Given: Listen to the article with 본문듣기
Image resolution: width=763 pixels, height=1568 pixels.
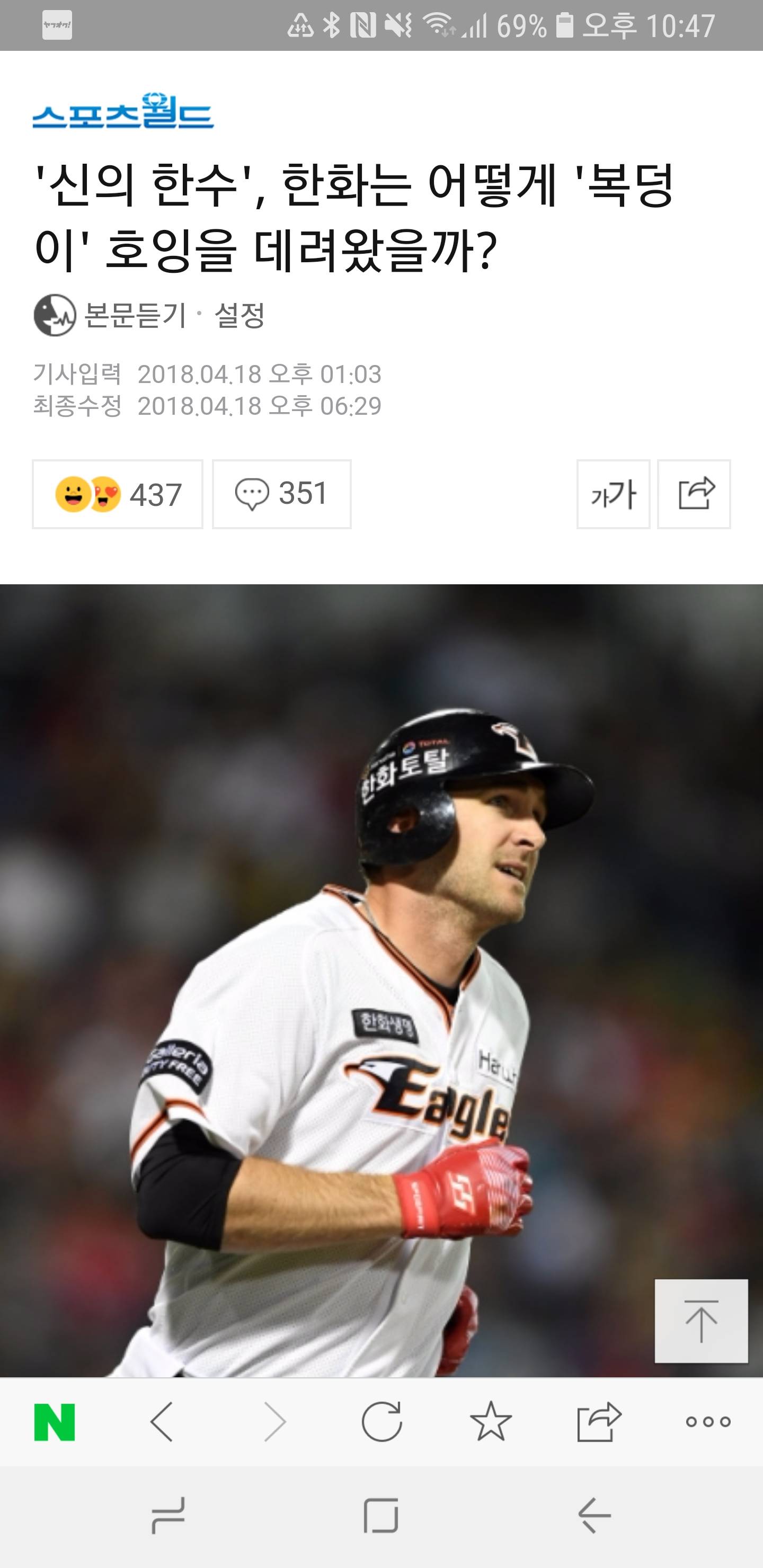Looking at the screenshot, I should click(111, 315).
